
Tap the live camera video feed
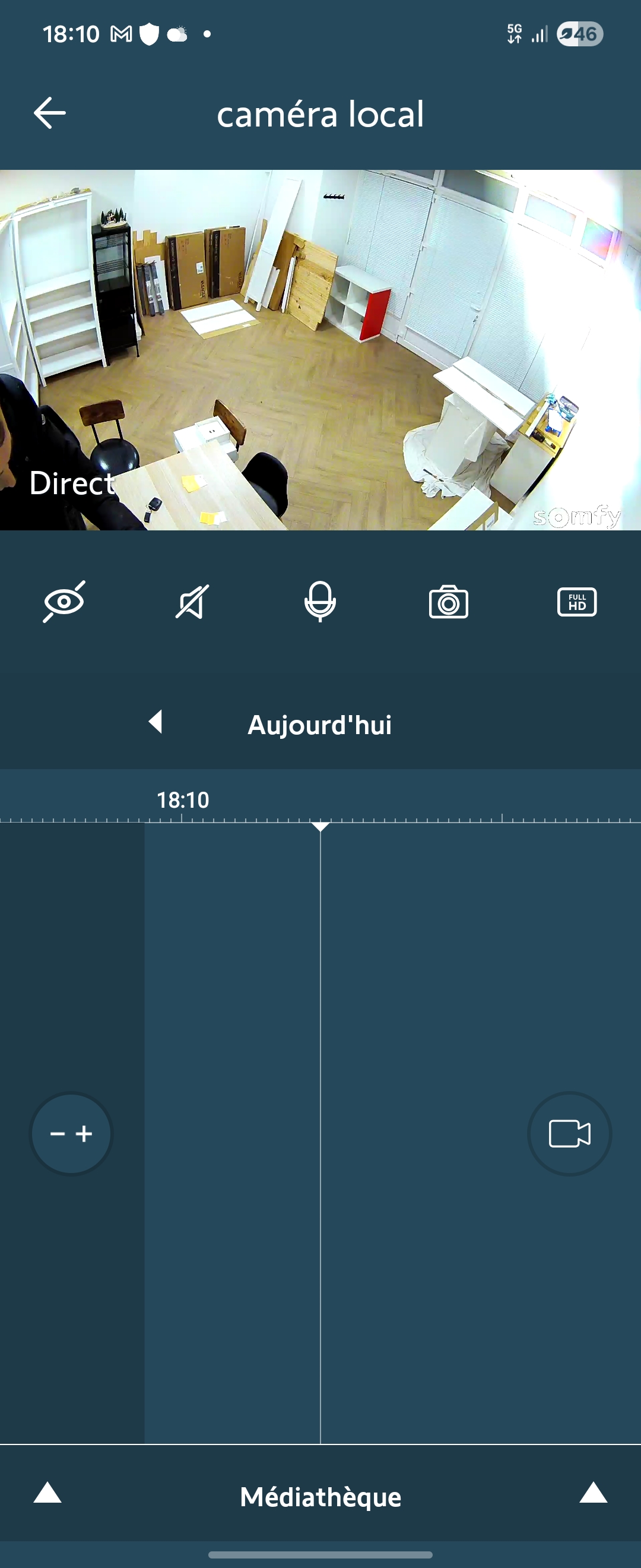coord(320,350)
